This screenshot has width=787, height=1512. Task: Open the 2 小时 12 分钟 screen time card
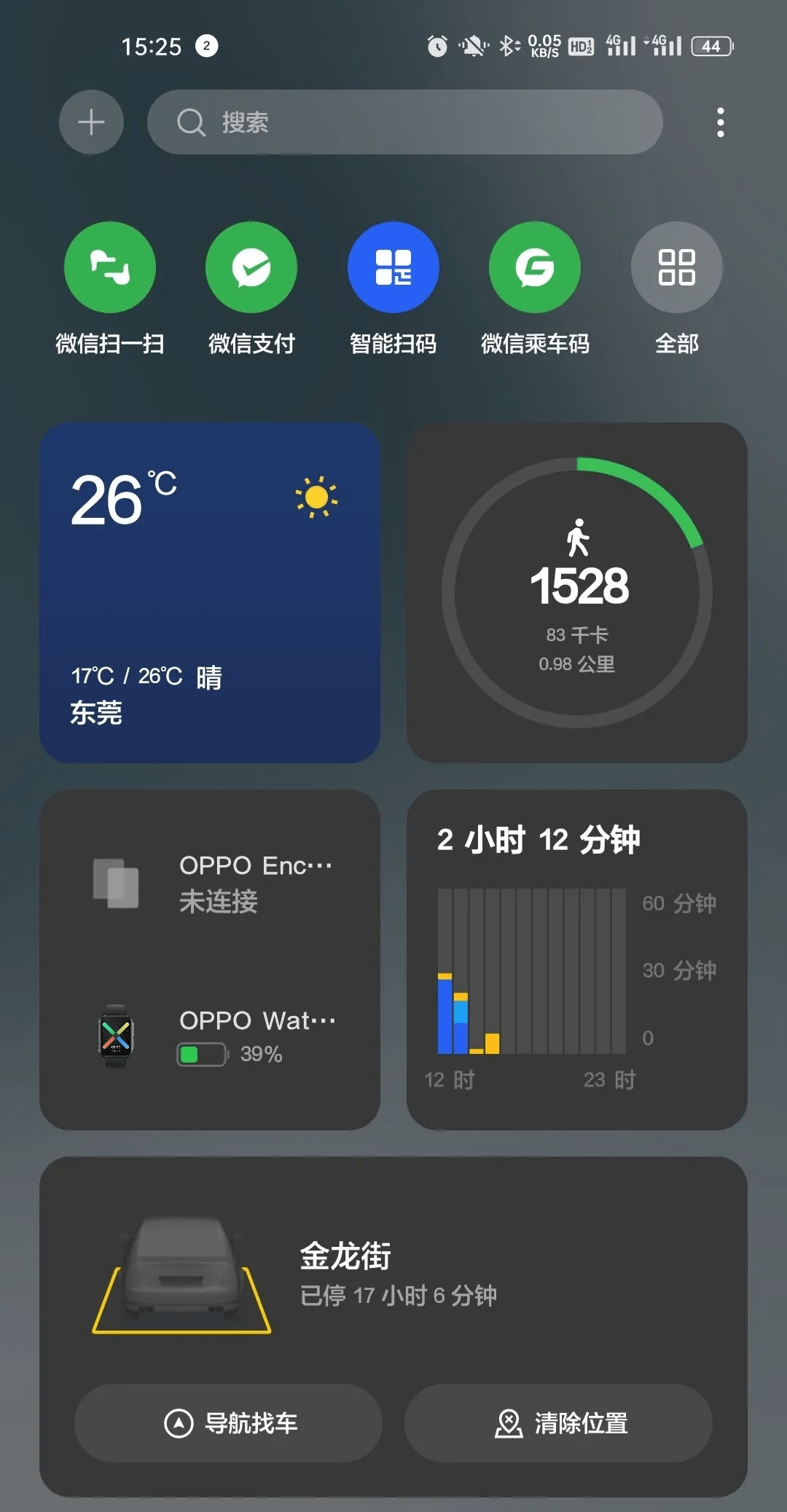coord(577,960)
